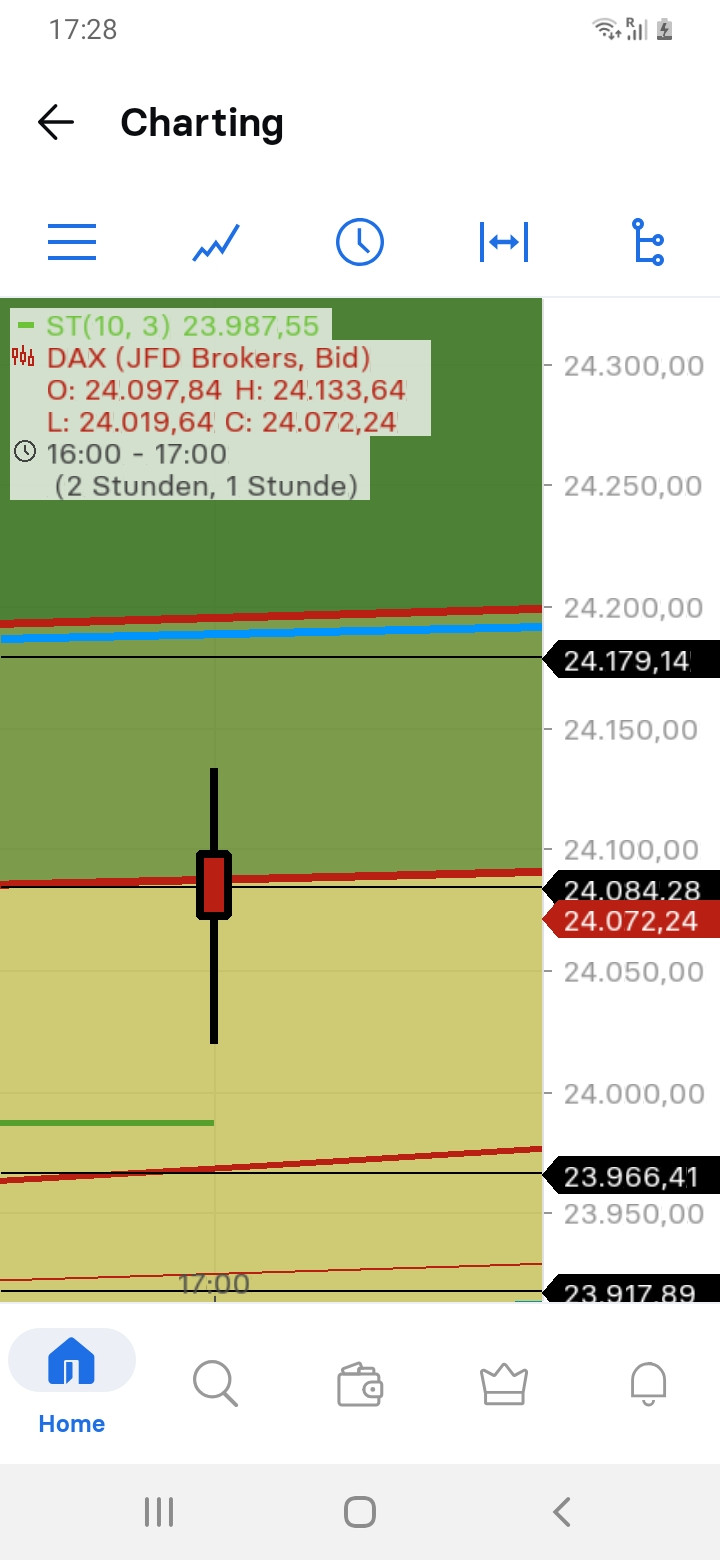The image size is (720, 1560).
Task: Open the chart hamburger menu
Action: click(72, 243)
